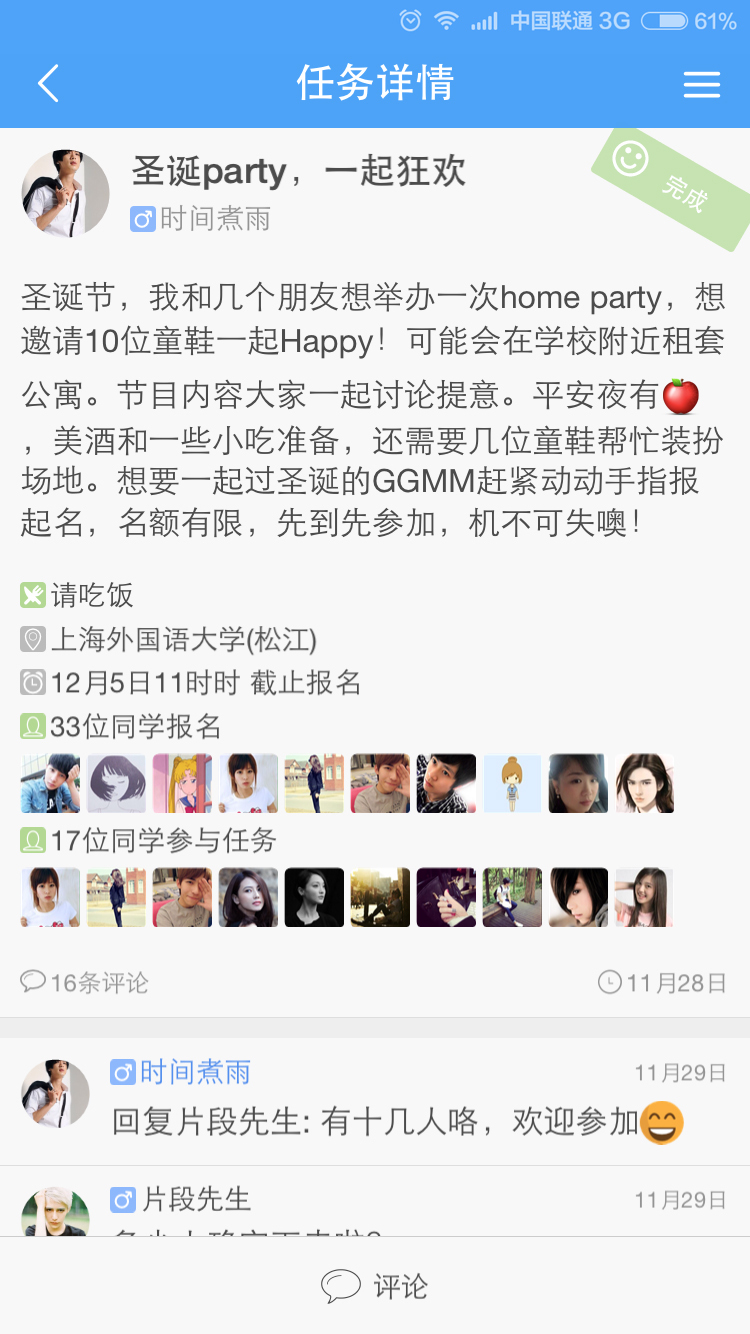The image size is (750, 1334).
Task: Tap the Sailor Moon avatar among the sign-ups
Action: coord(182,783)
